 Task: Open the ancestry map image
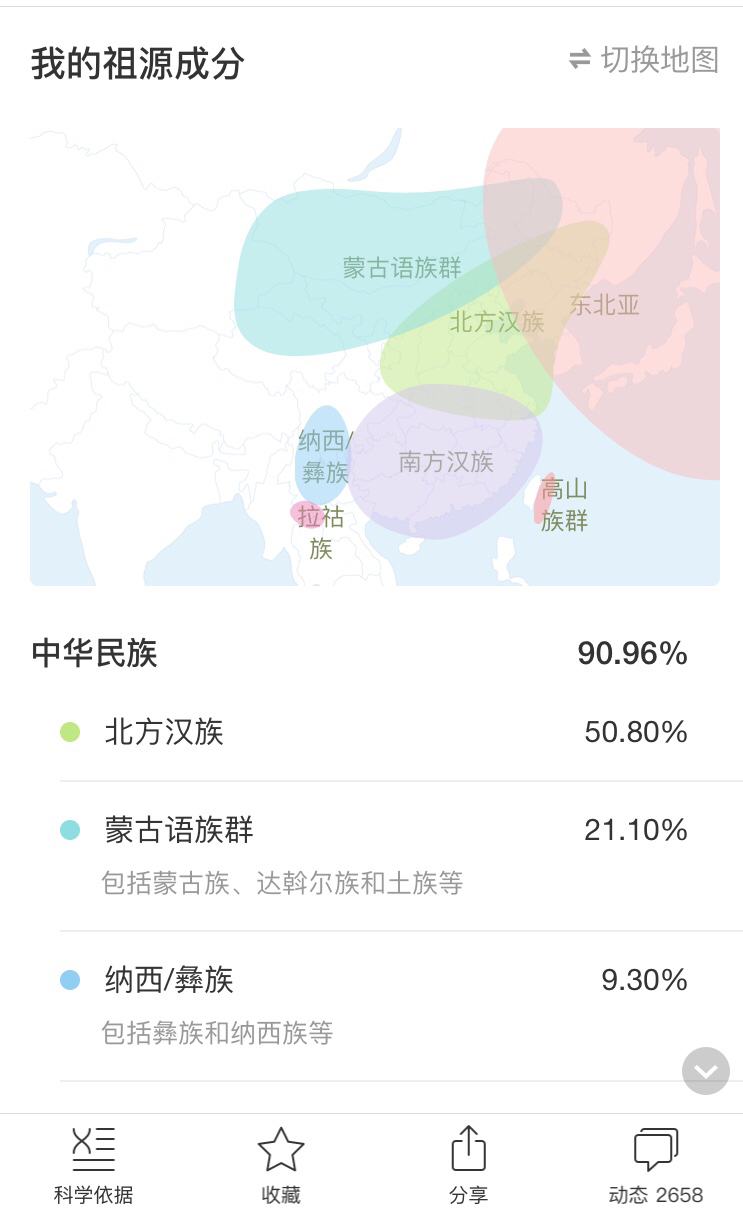point(375,356)
